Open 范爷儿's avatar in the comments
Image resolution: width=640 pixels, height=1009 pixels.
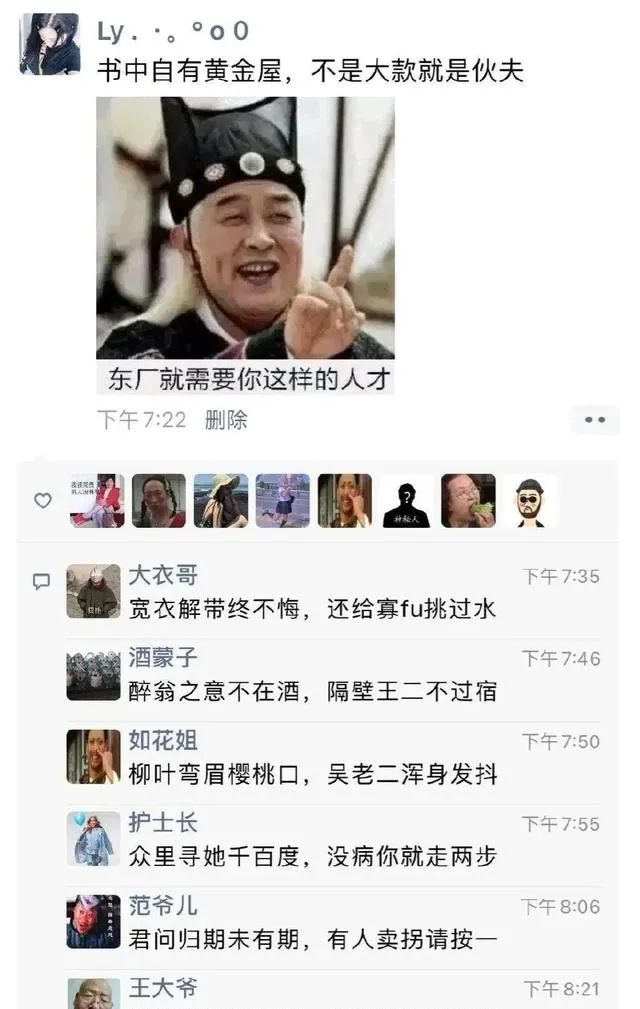[x=94, y=922]
